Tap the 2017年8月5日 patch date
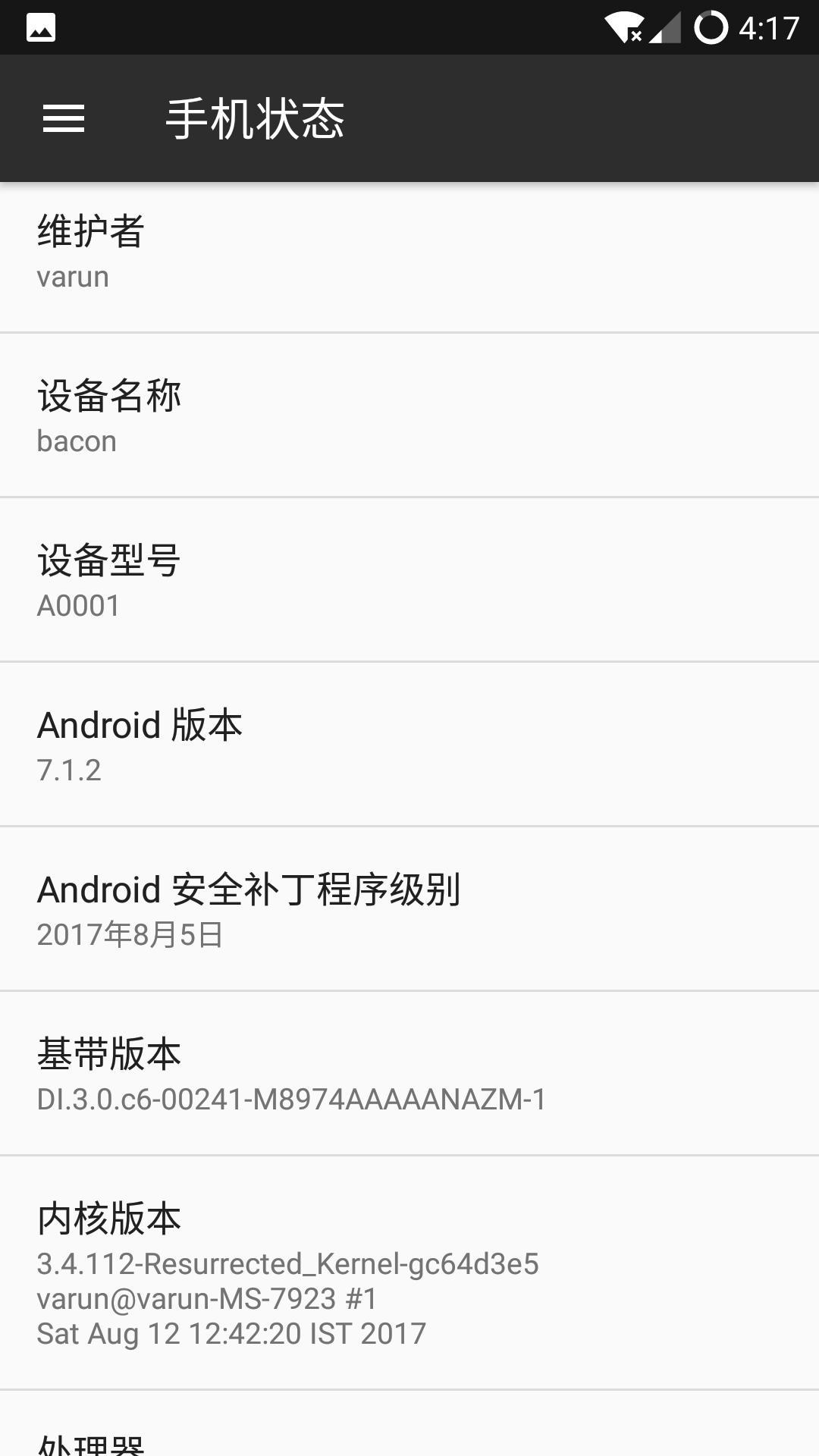 pos(129,937)
